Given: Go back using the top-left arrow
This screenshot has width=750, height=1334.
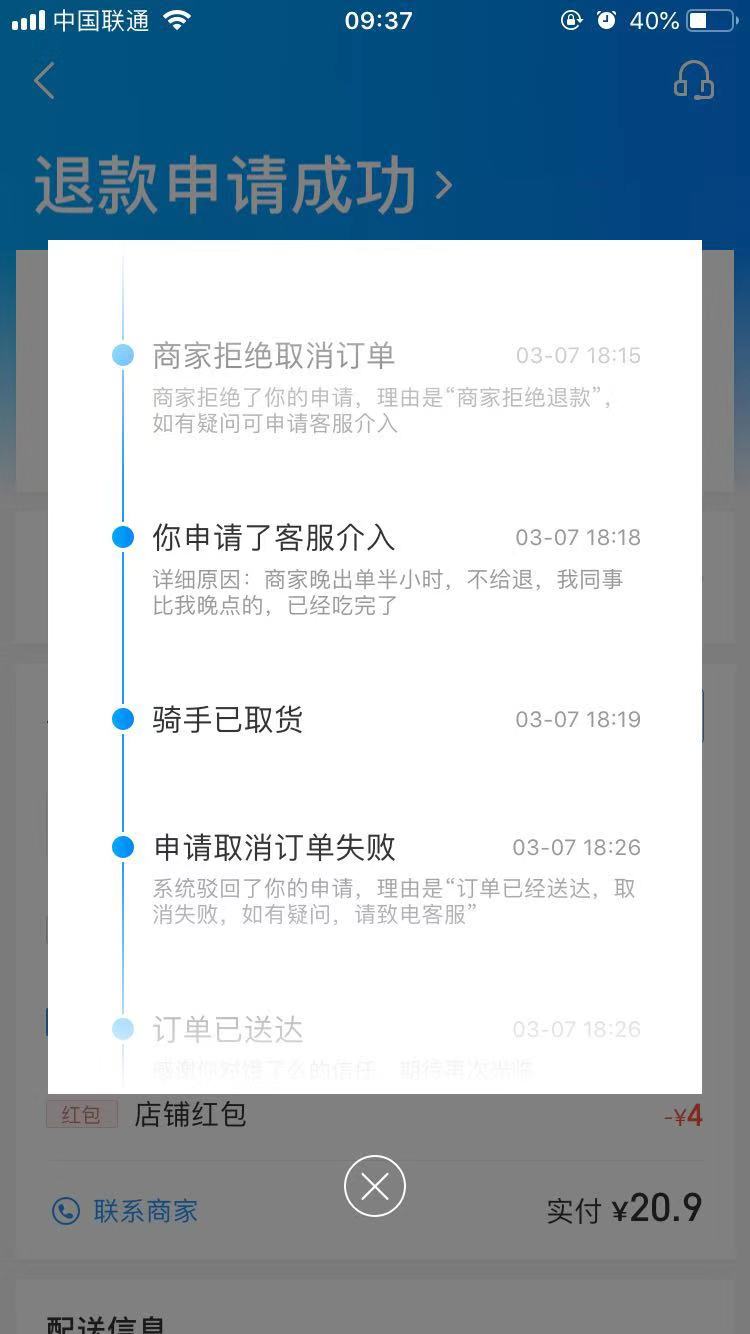Looking at the screenshot, I should tap(44, 81).
